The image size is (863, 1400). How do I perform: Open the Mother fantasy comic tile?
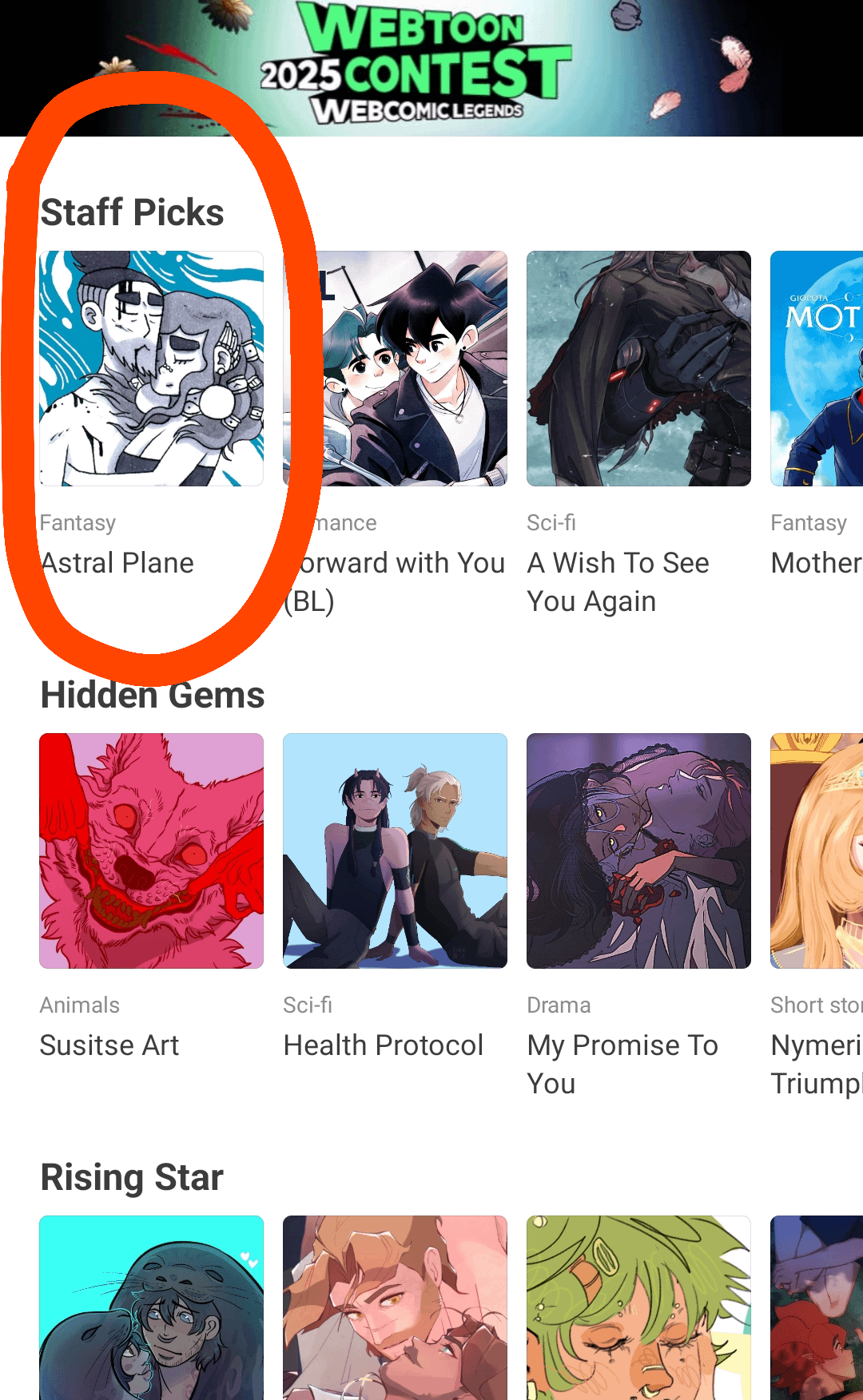click(817, 369)
